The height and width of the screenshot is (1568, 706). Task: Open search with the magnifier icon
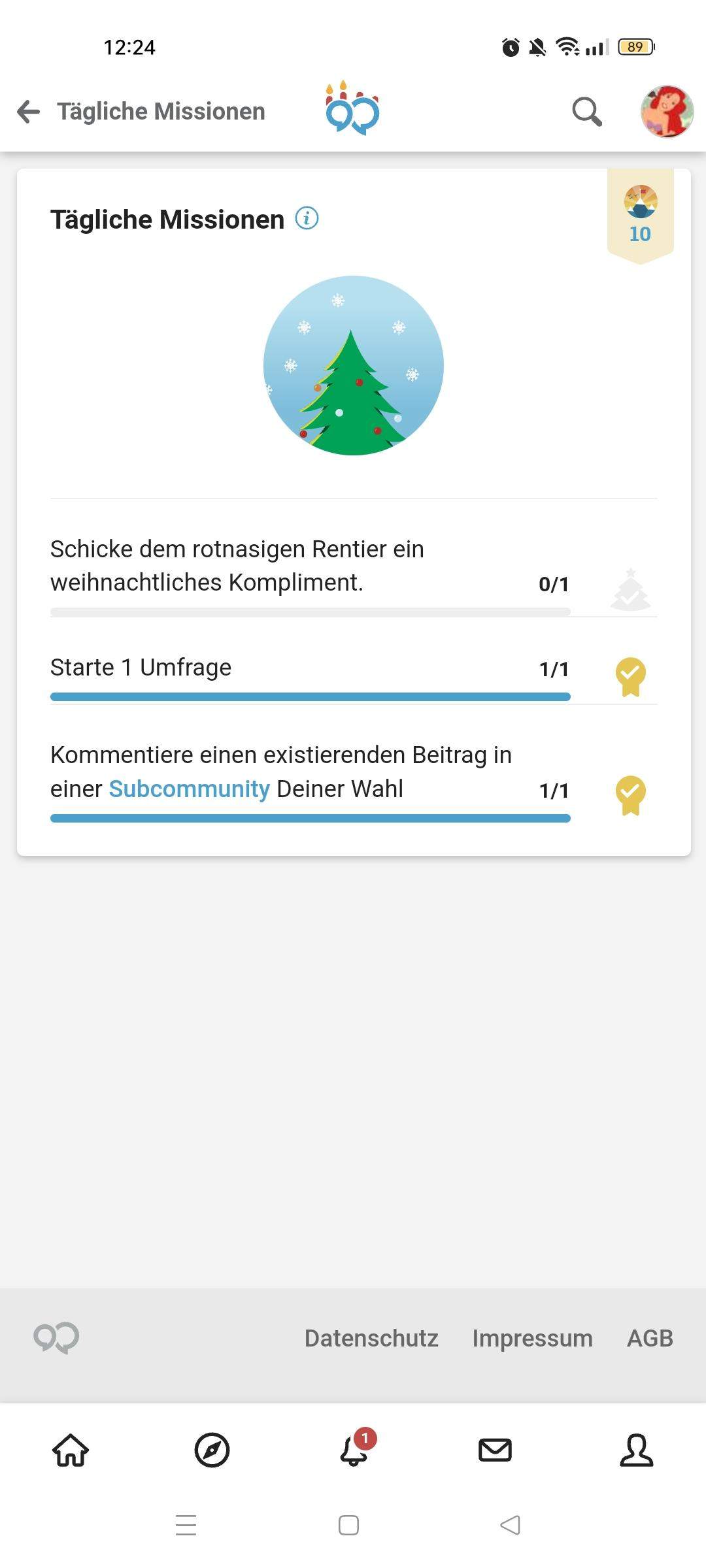click(x=586, y=112)
